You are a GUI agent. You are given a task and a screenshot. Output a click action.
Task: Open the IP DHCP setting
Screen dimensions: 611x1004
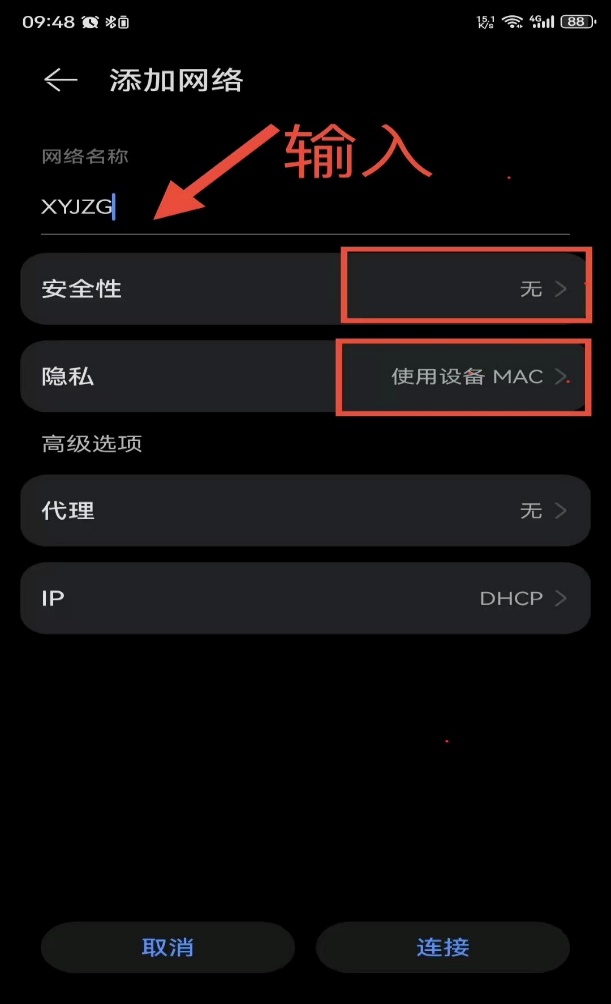(x=305, y=598)
